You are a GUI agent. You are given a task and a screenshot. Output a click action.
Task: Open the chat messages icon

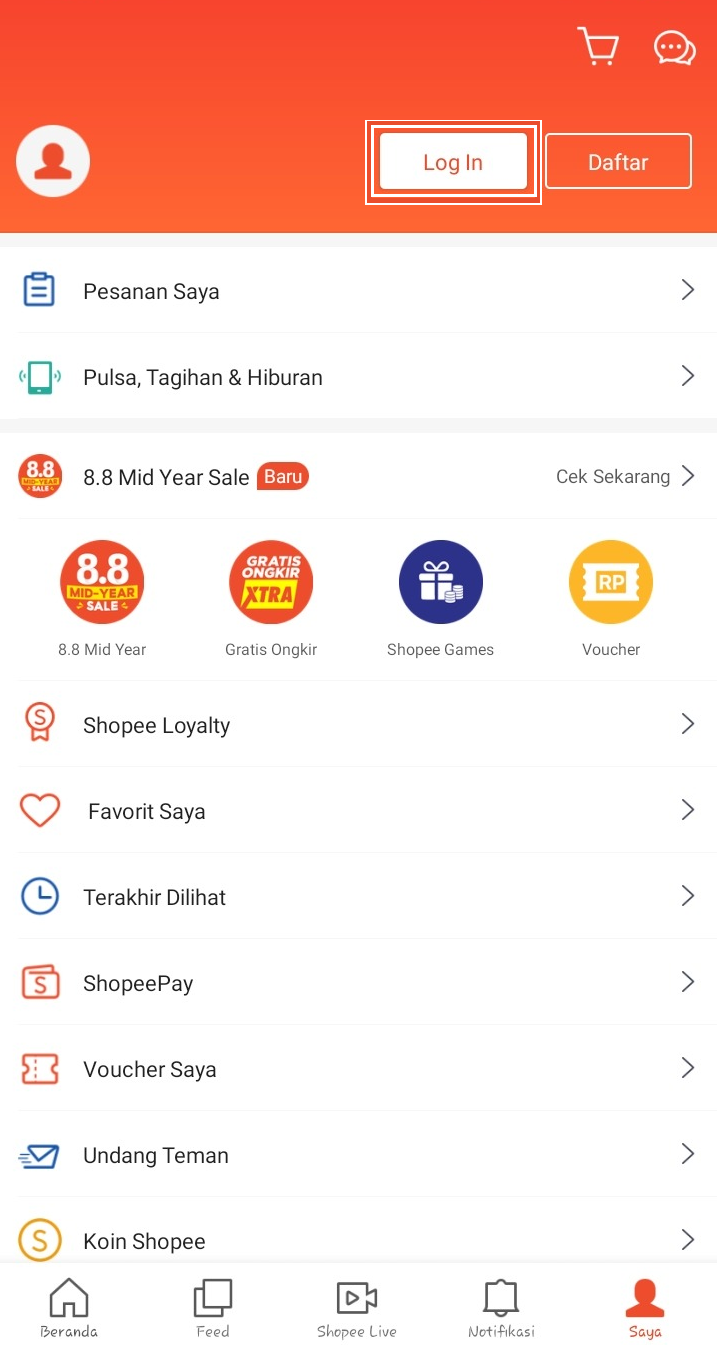pos(674,47)
